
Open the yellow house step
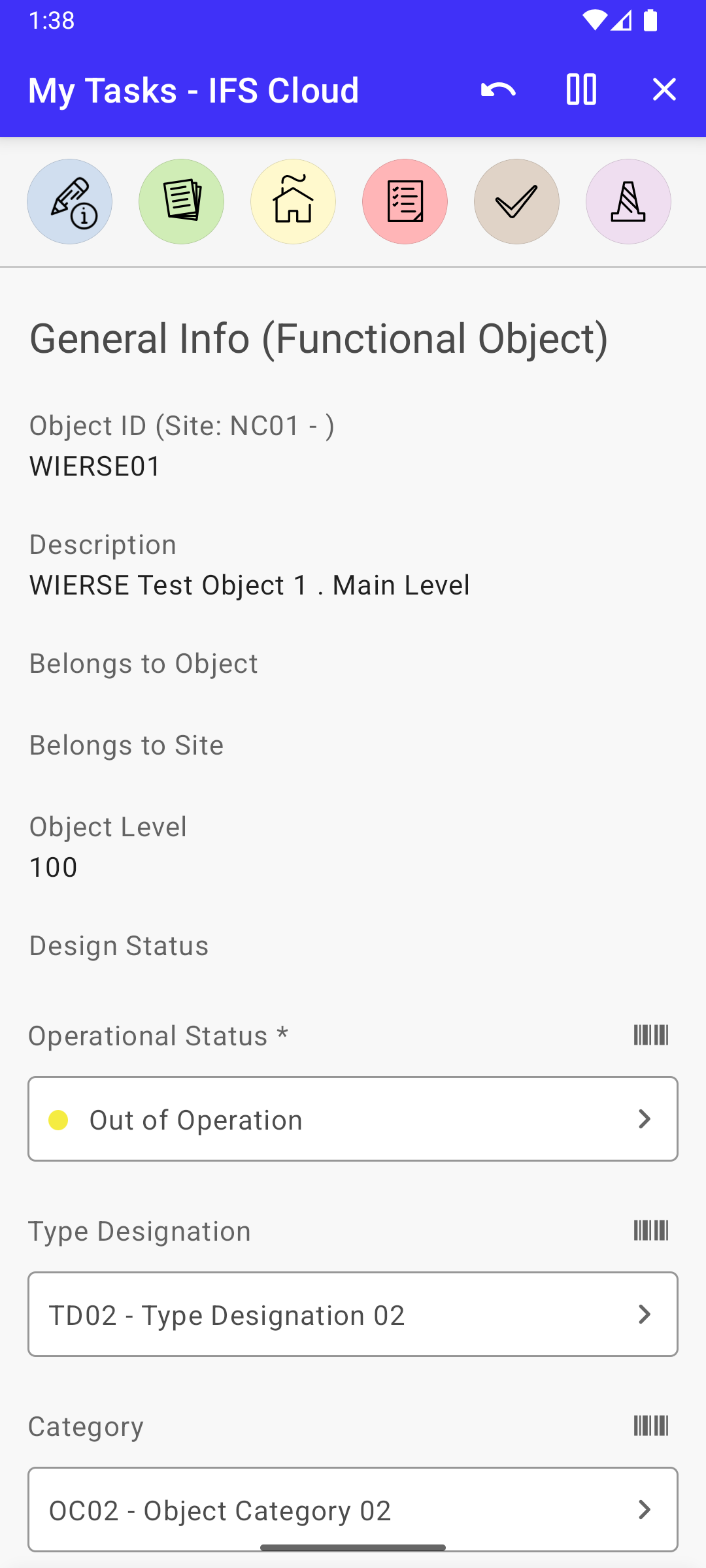click(294, 202)
